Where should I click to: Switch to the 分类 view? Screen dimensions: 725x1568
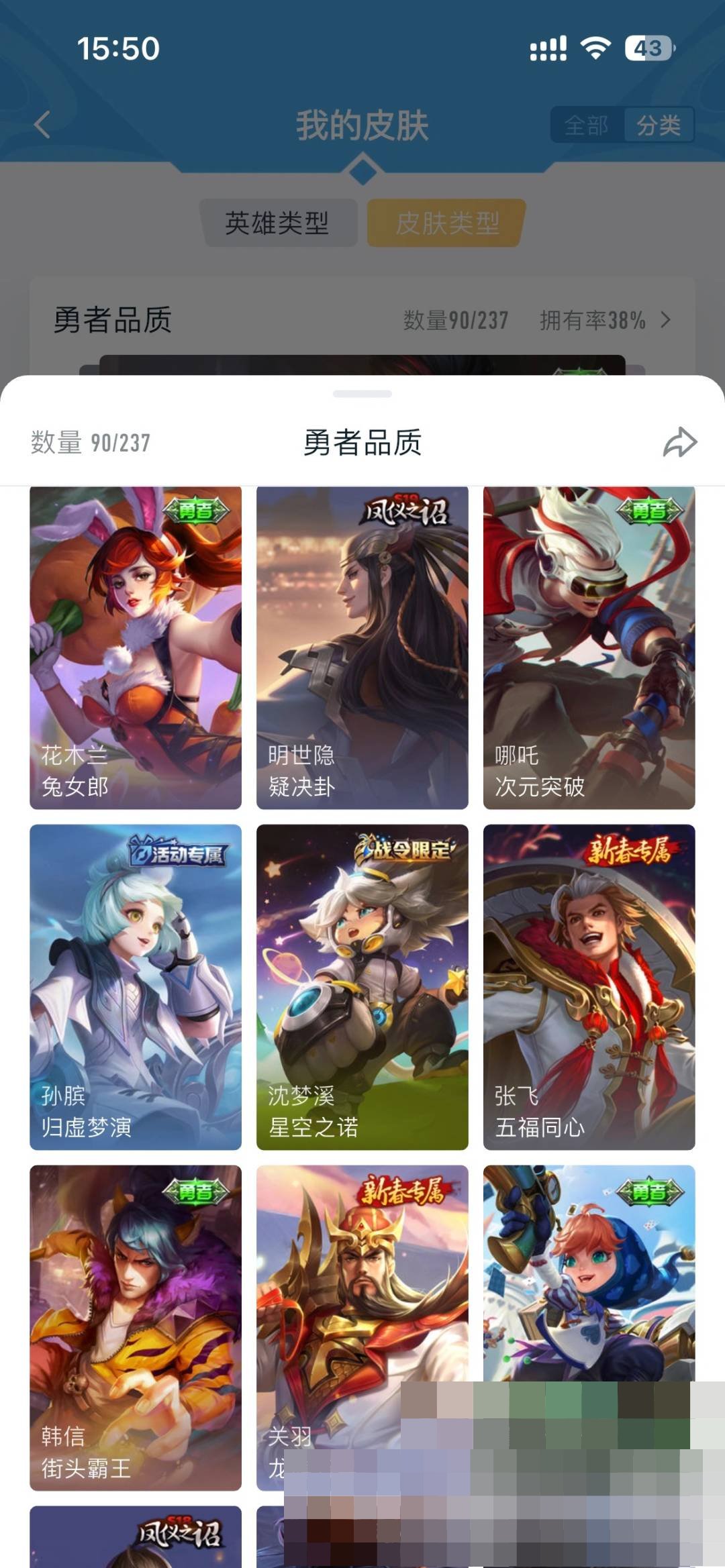tap(660, 124)
